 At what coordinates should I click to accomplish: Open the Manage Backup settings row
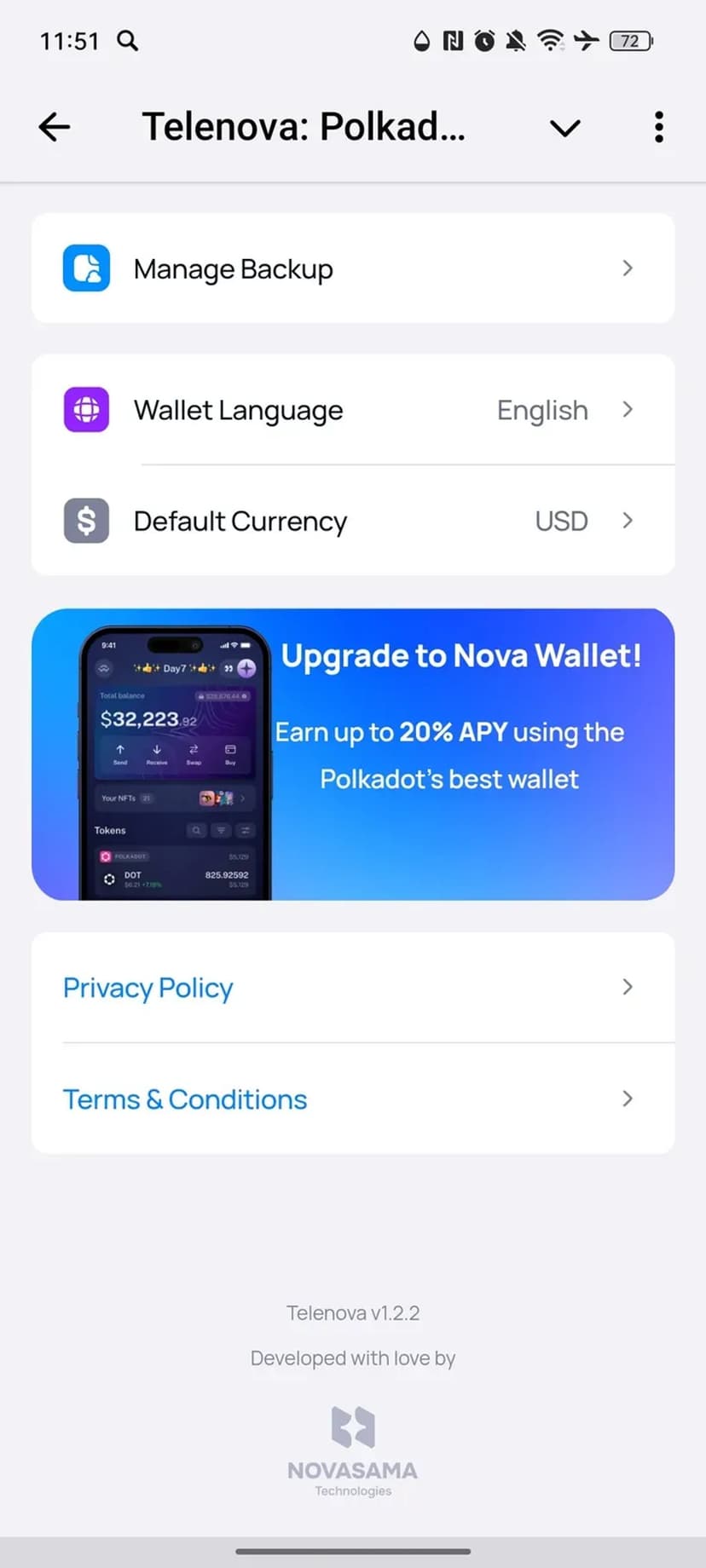[x=352, y=268]
